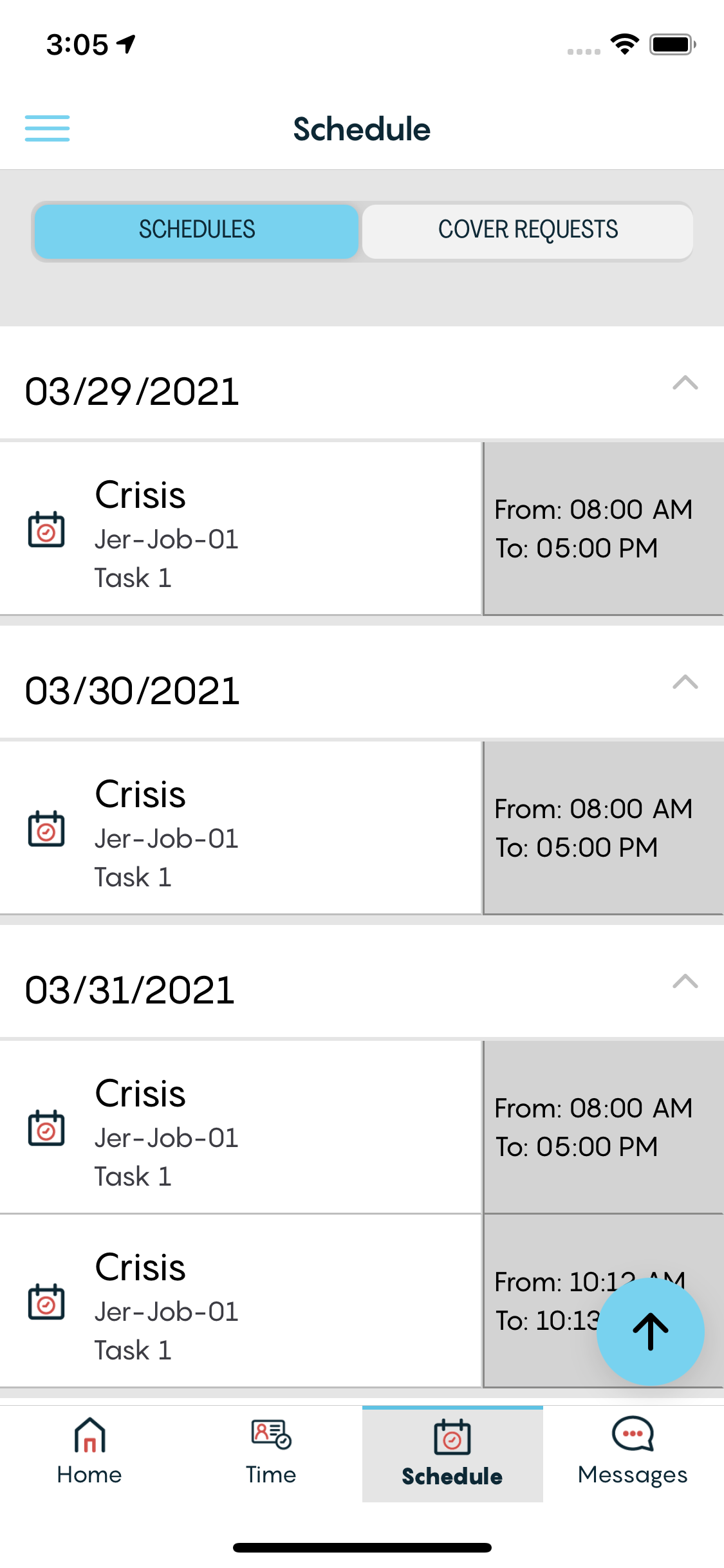Open the Crisis shift on 03/29/2021

tap(362, 528)
